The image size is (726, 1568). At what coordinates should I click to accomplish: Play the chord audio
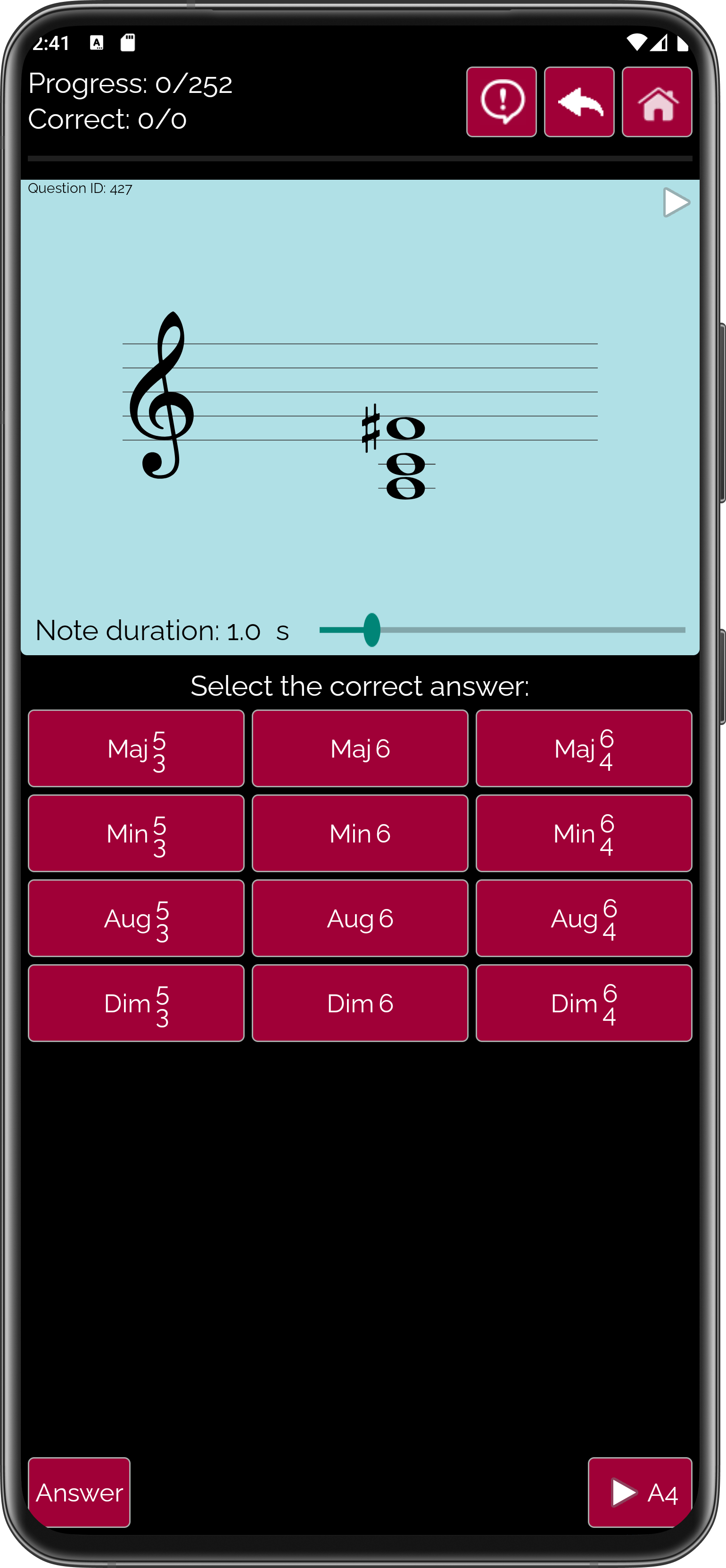click(676, 202)
